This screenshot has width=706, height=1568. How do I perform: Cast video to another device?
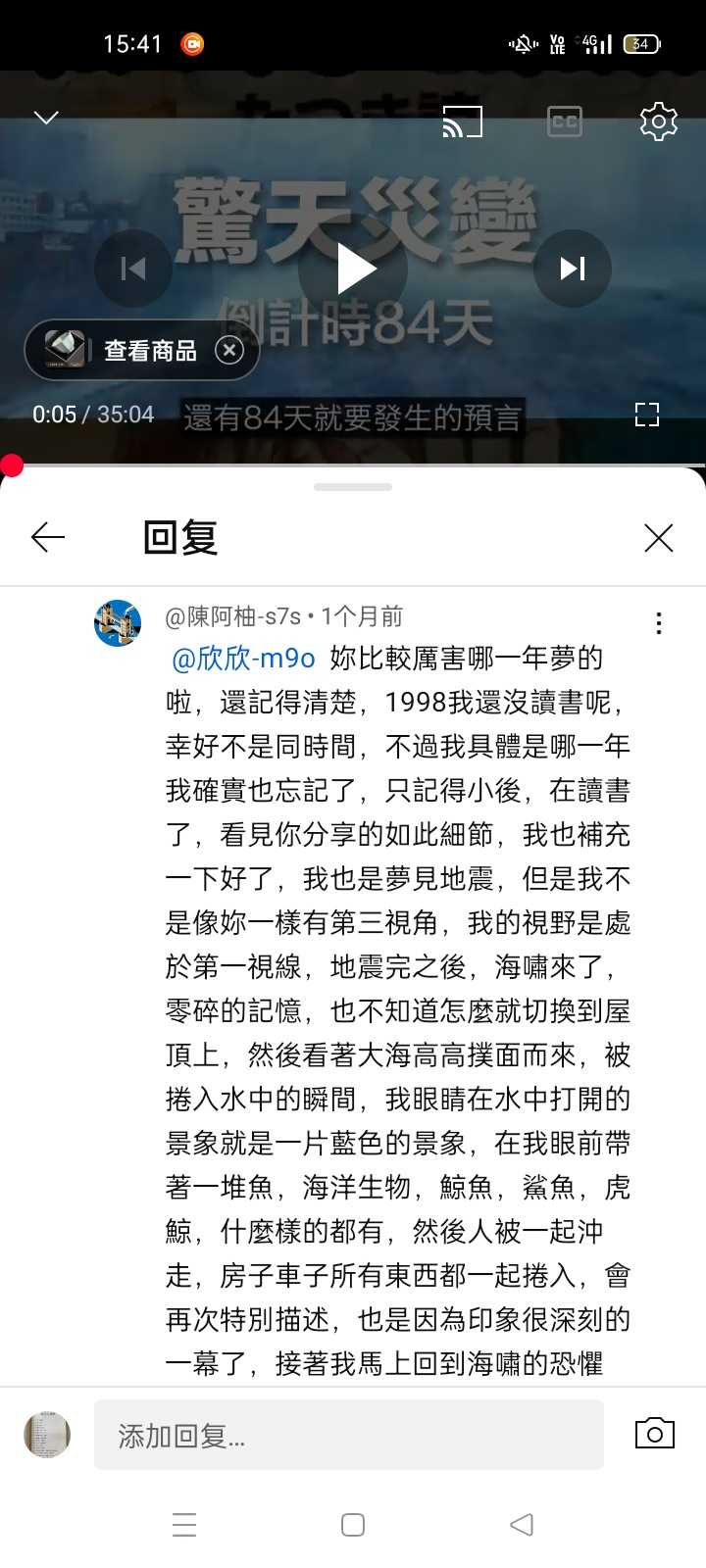pyautogui.click(x=463, y=122)
